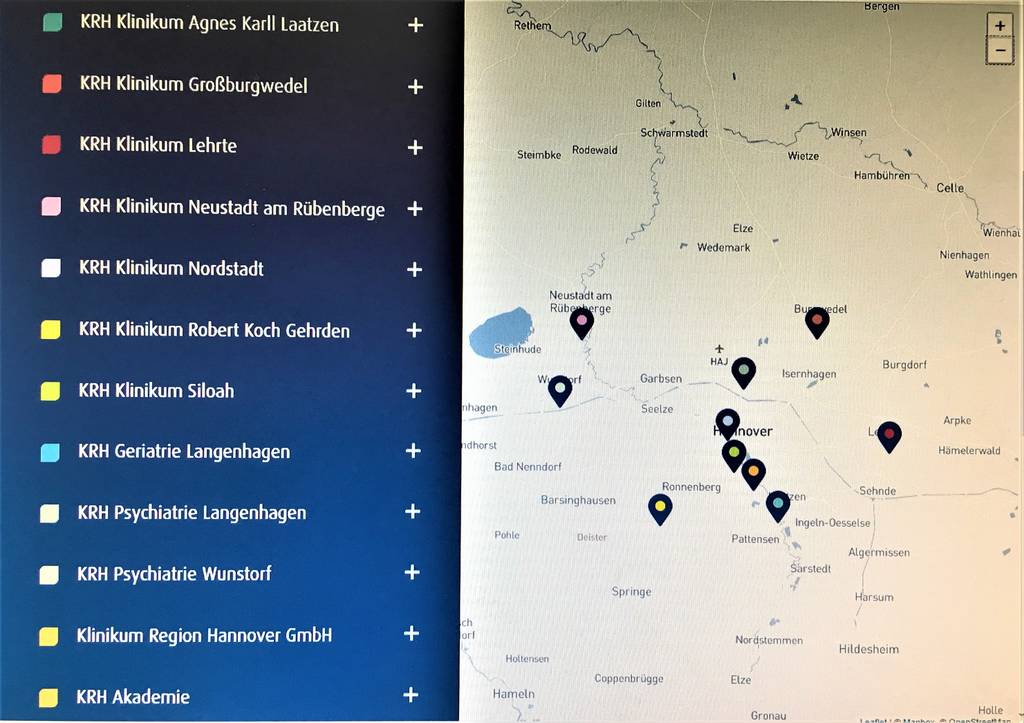Expand the KRH Klinikum Großburgwedel entry
The image size is (1024, 723).
click(x=416, y=87)
